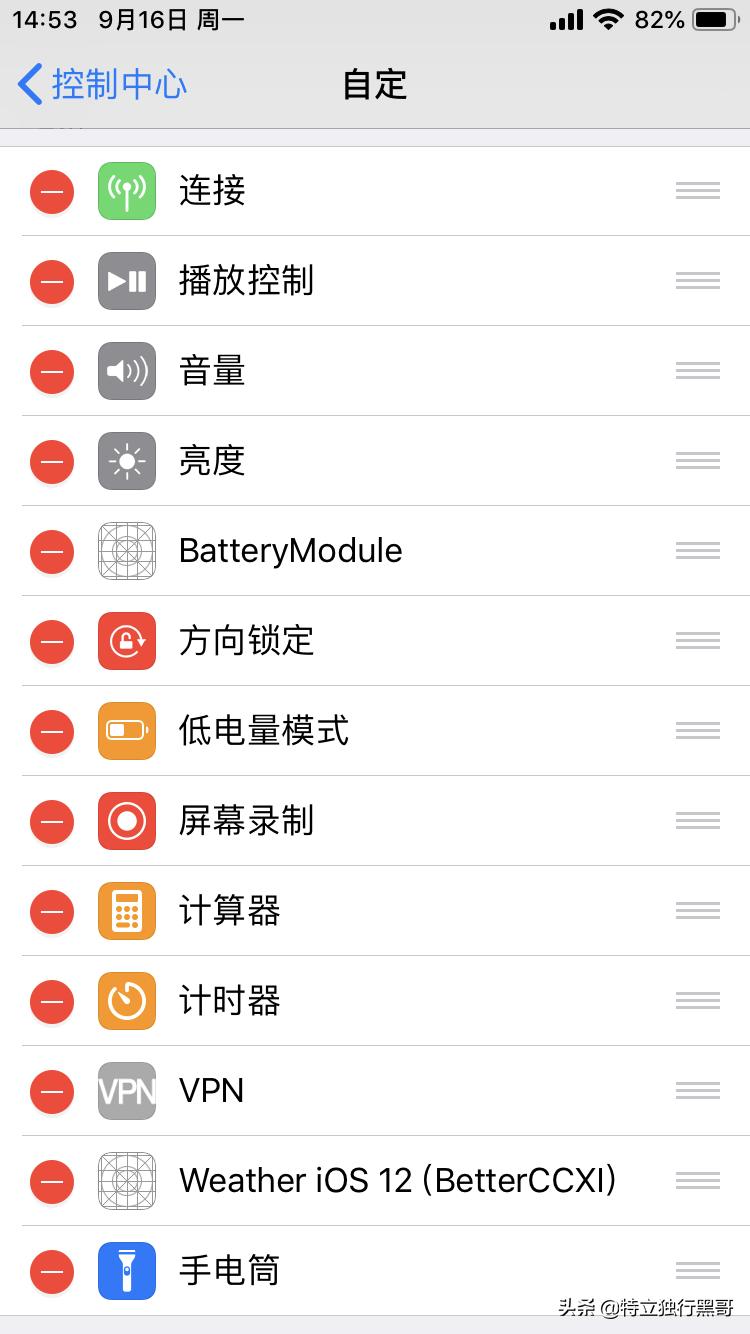Click the 音量 volume speaker icon
This screenshot has height=1334, width=750.
[x=126, y=371]
